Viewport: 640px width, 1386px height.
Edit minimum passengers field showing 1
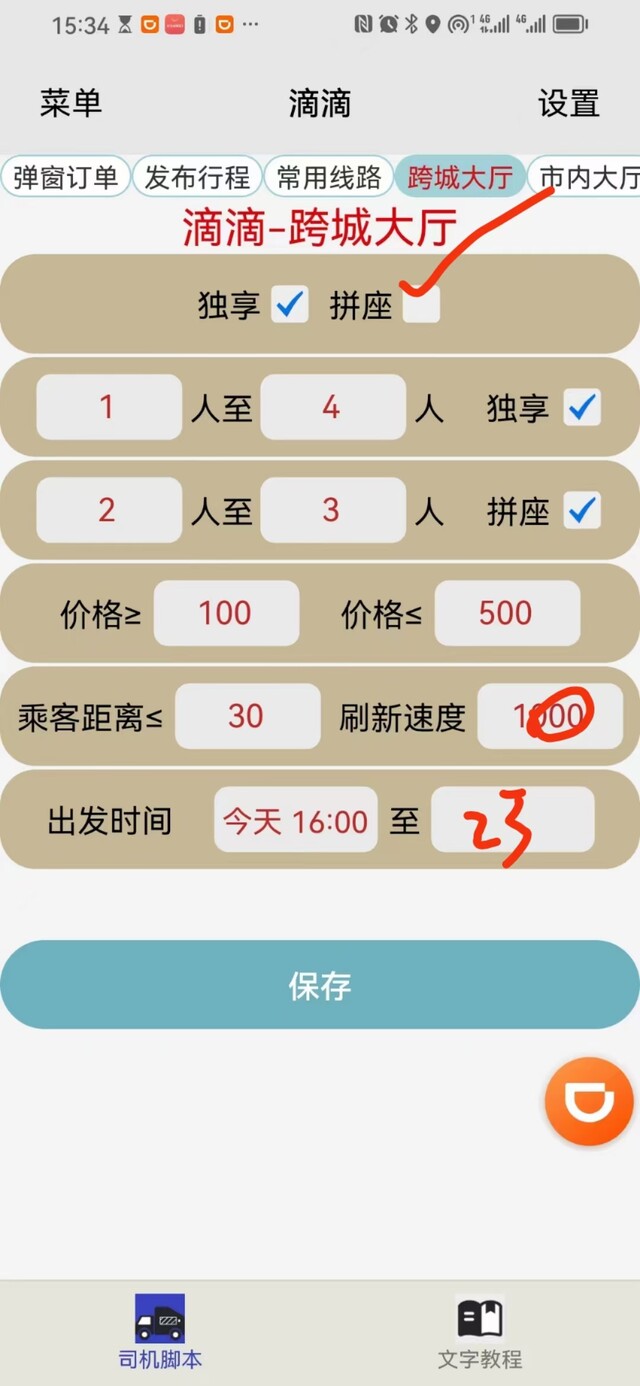(x=109, y=407)
